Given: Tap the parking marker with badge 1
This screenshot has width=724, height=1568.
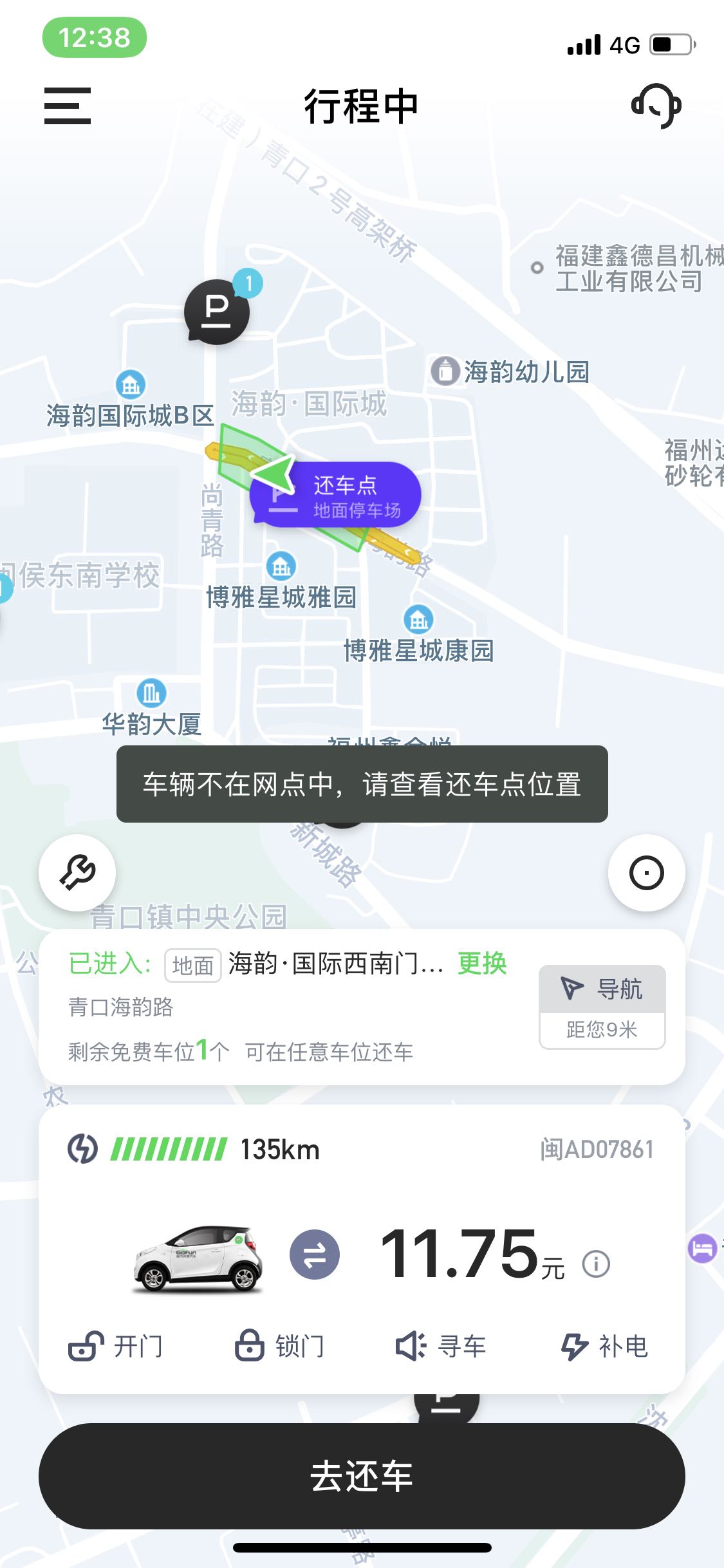Looking at the screenshot, I should 218,312.
